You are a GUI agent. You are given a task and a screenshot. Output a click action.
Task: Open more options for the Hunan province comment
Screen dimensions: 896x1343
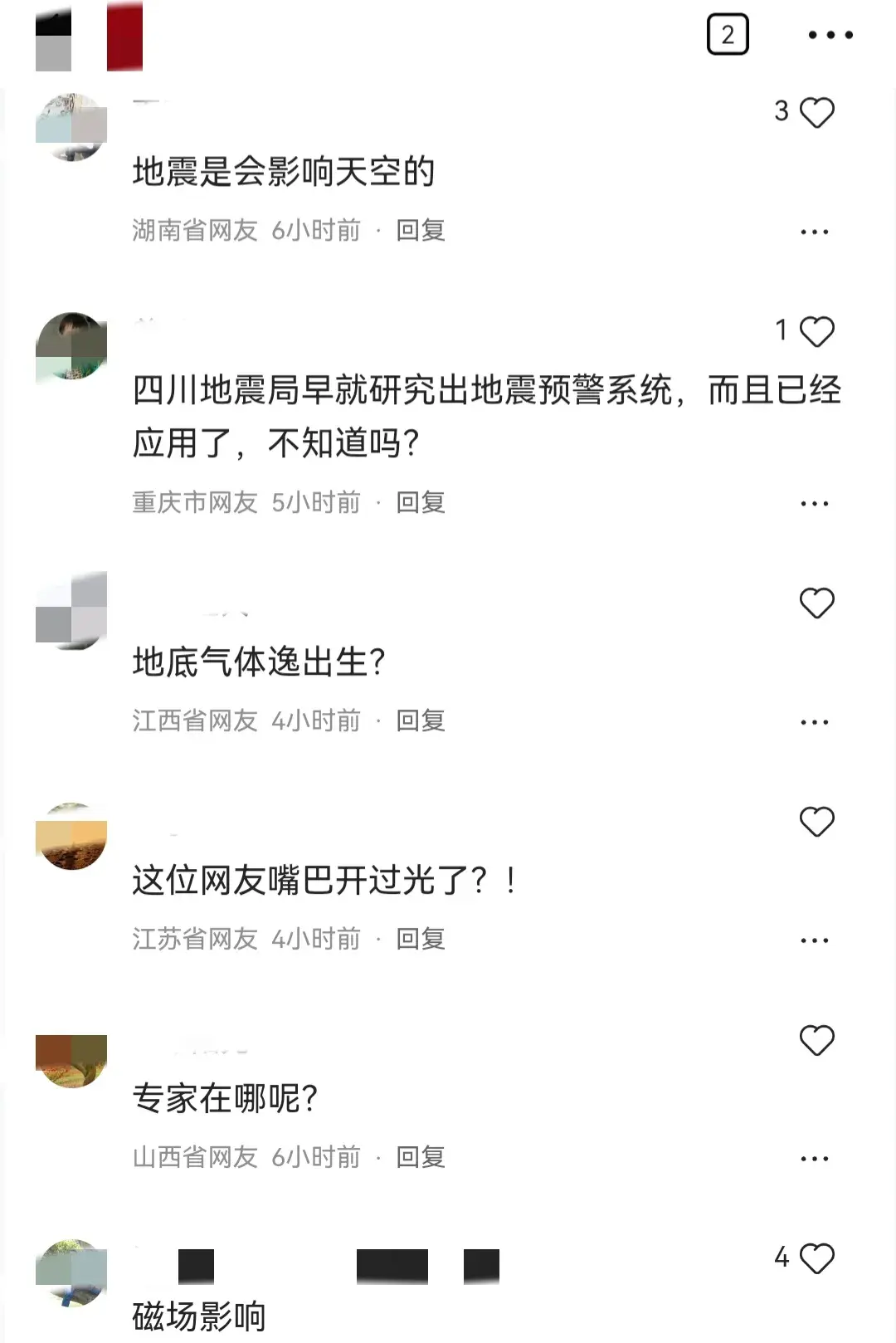815,232
